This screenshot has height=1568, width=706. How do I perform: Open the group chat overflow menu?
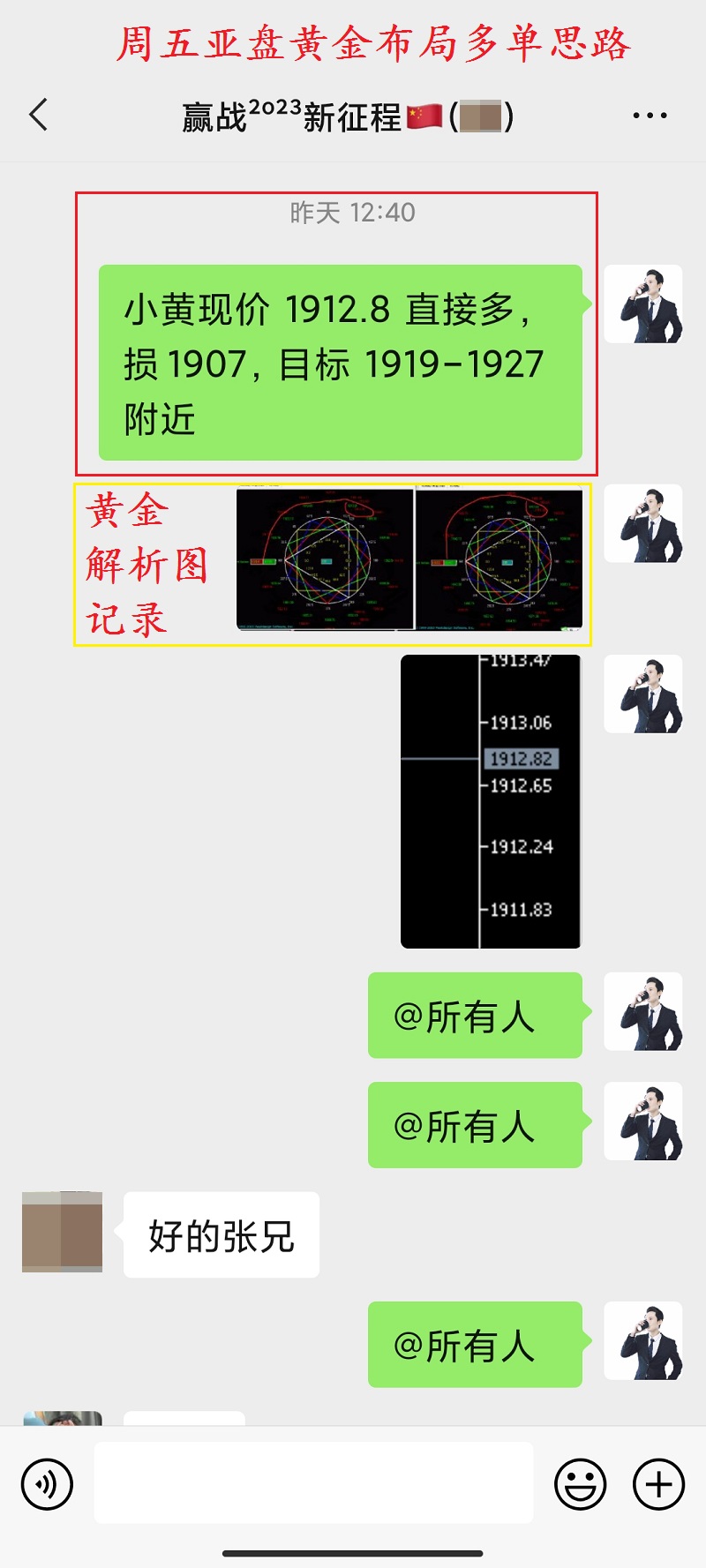click(x=650, y=116)
